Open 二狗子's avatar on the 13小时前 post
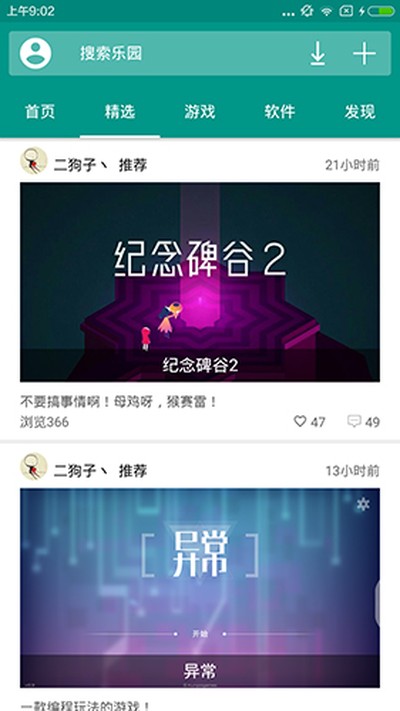 34,467
